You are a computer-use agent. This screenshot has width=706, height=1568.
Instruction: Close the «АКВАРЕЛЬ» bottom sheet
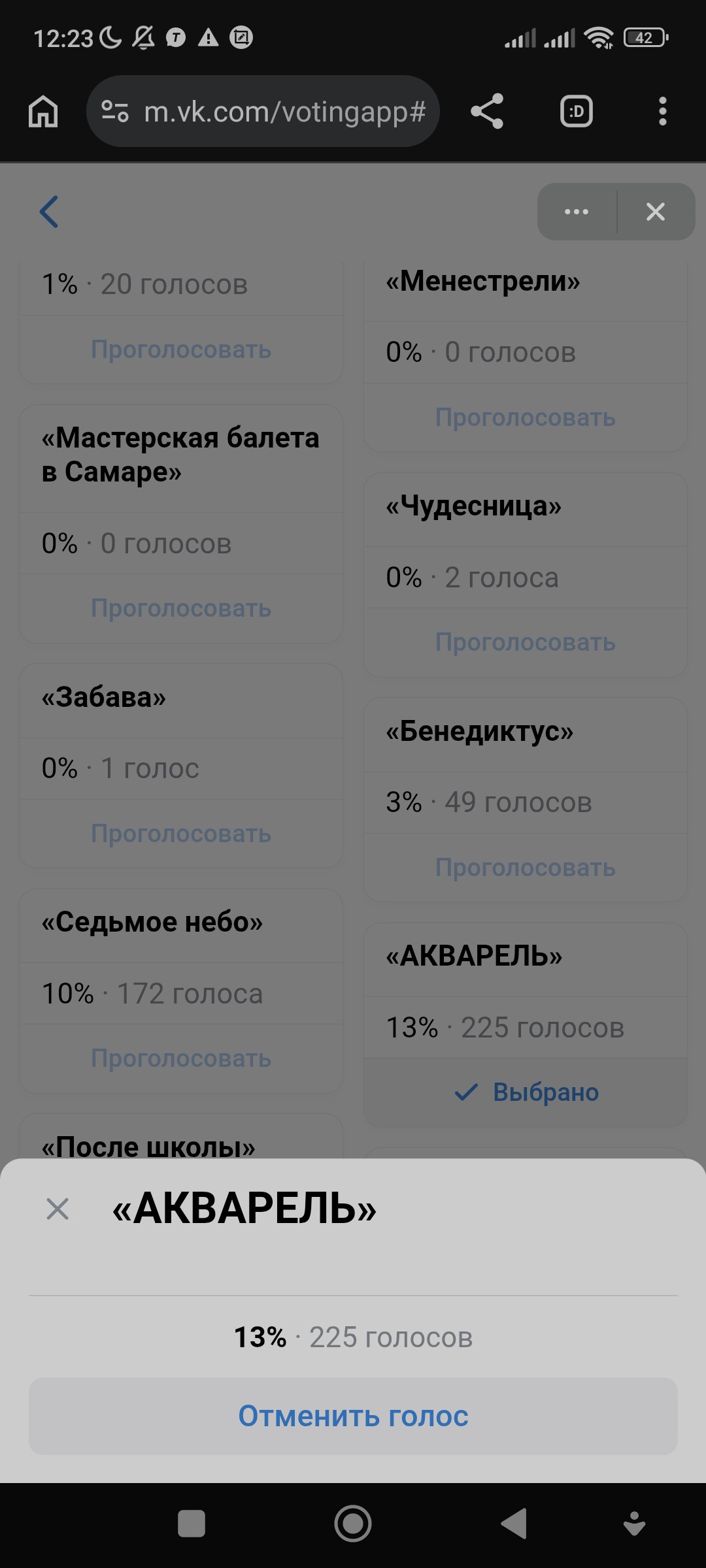pyautogui.click(x=58, y=1209)
